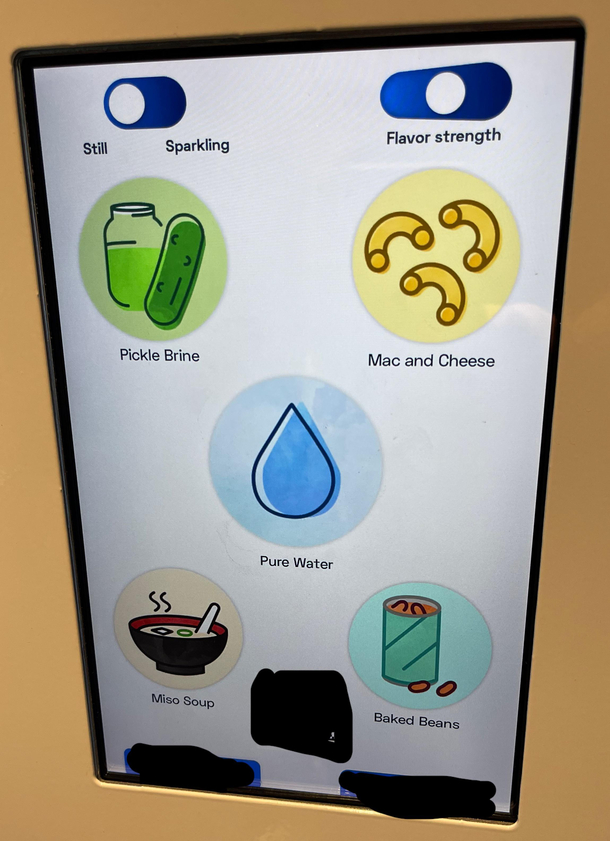Toggle the Flavor strength switch
Screen dimensions: 610x841
[x=446, y=92]
